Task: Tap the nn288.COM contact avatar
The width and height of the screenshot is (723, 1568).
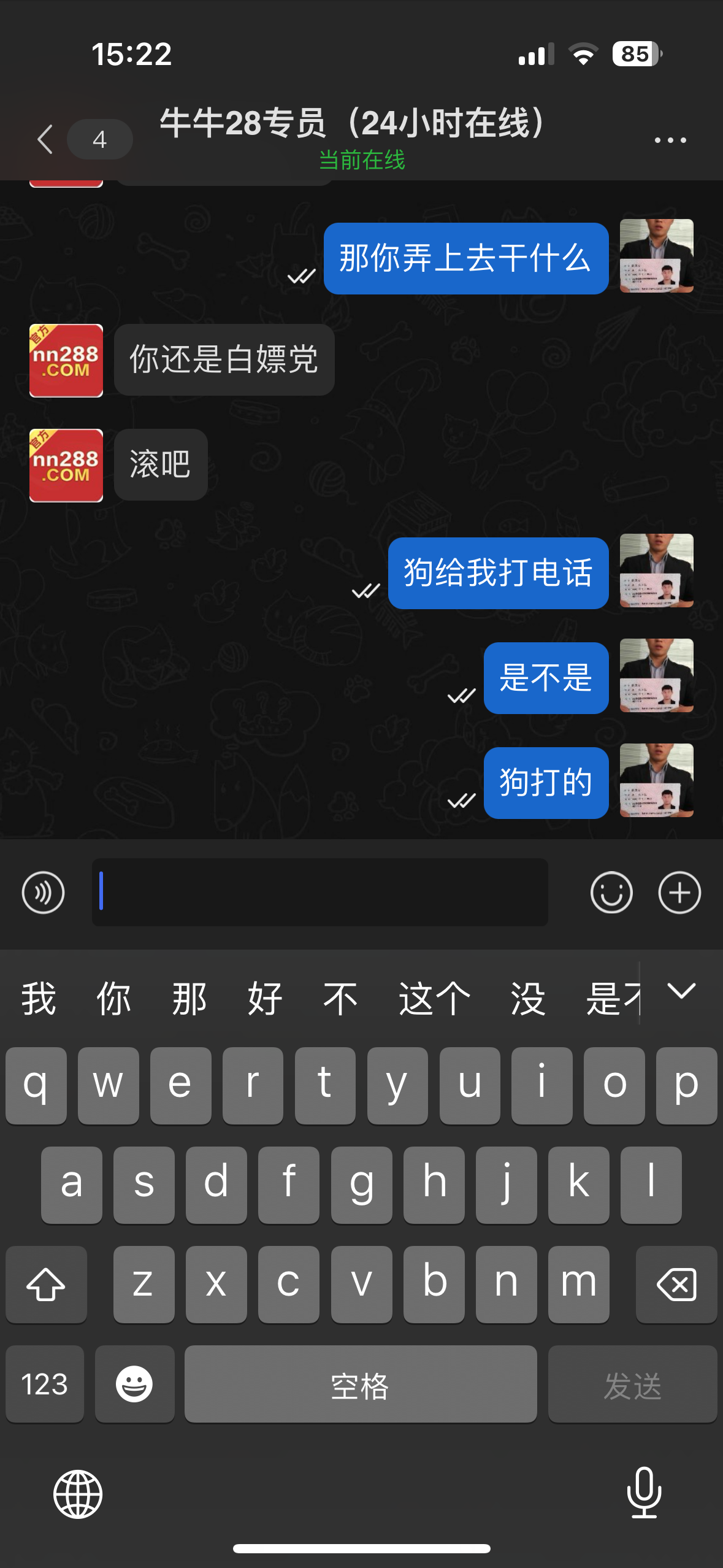Action: [x=65, y=360]
